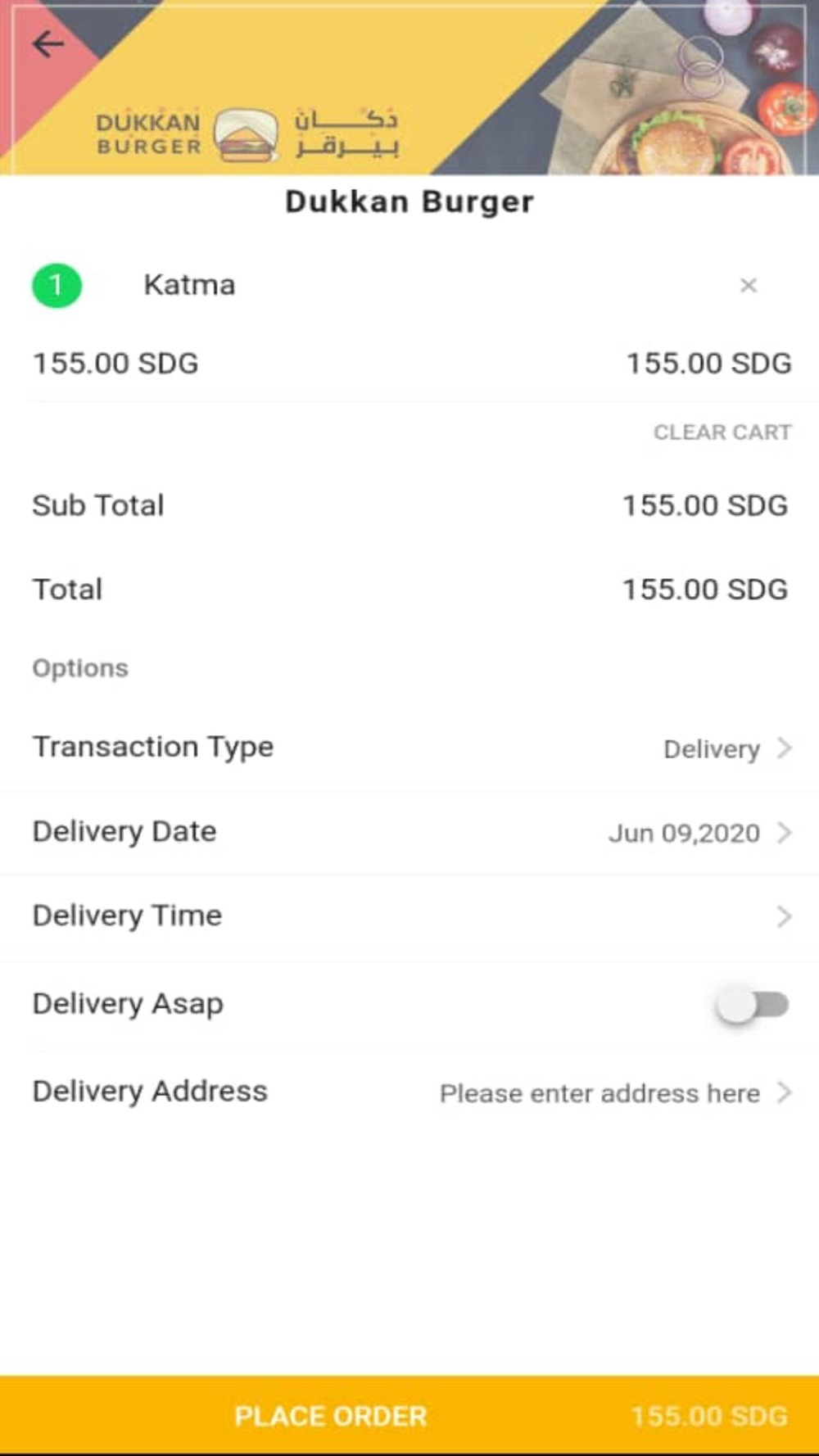Remove Katma item from the cart
Image resolution: width=819 pixels, height=1456 pixels.
[x=748, y=285]
